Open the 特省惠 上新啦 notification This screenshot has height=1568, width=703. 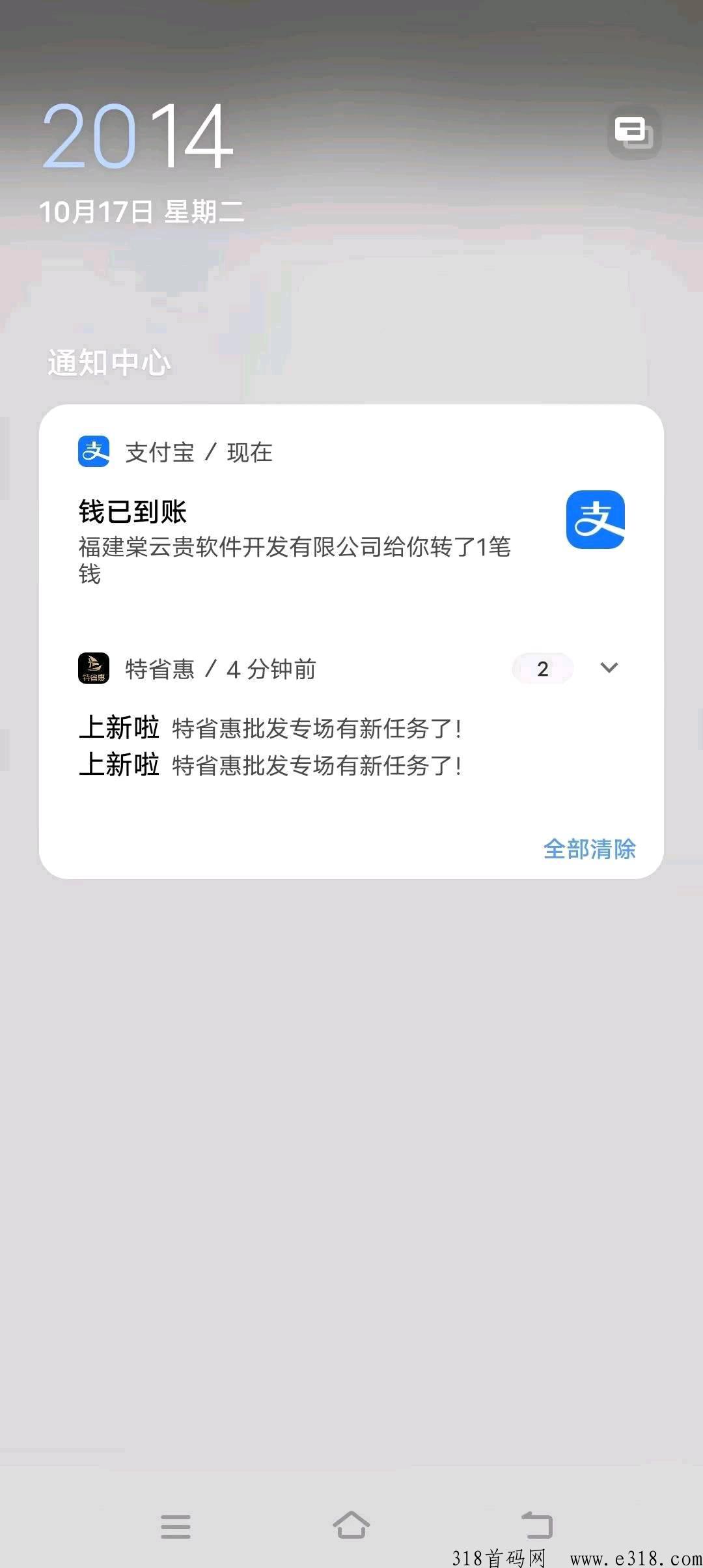coord(270,729)
